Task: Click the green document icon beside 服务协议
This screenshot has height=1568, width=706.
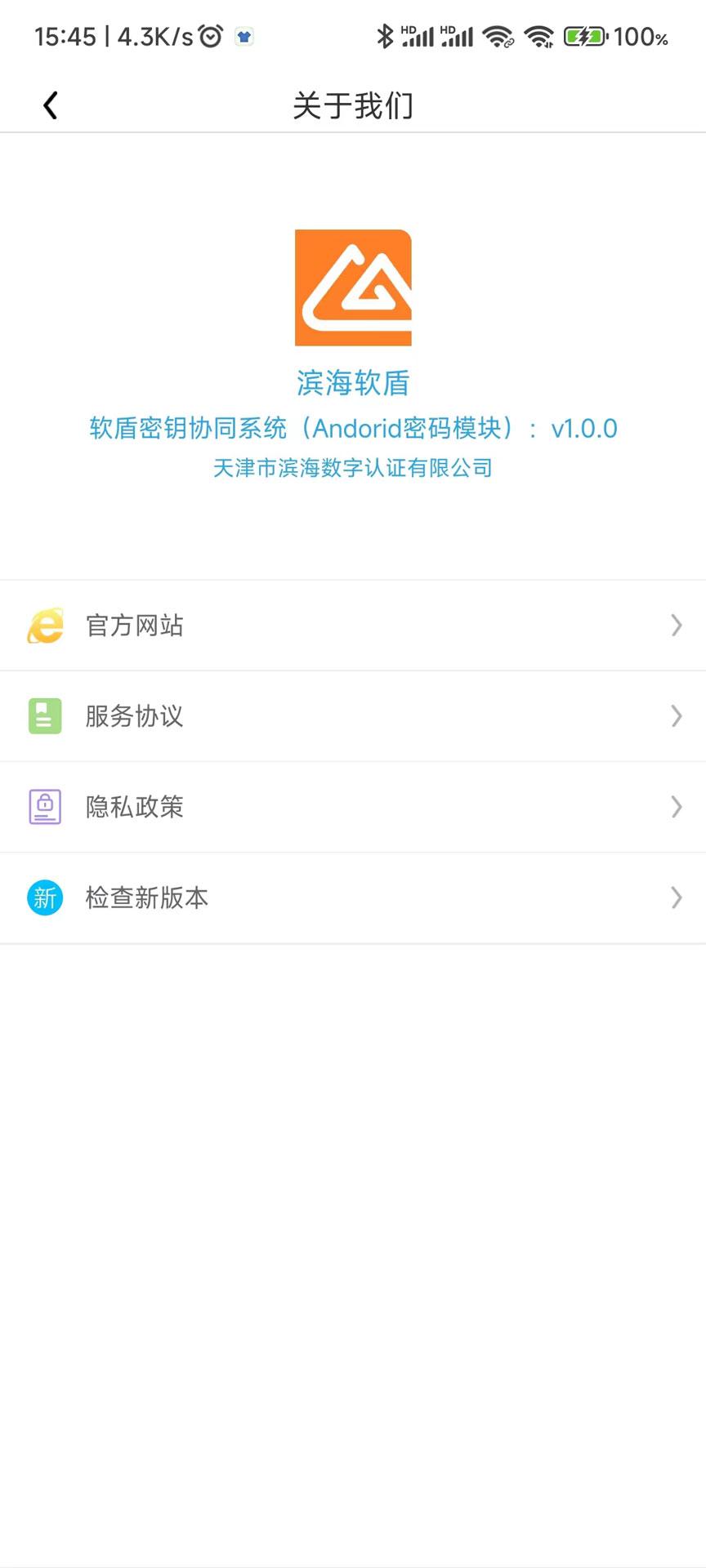Action: pyautogui.click(x=45, y=715)
